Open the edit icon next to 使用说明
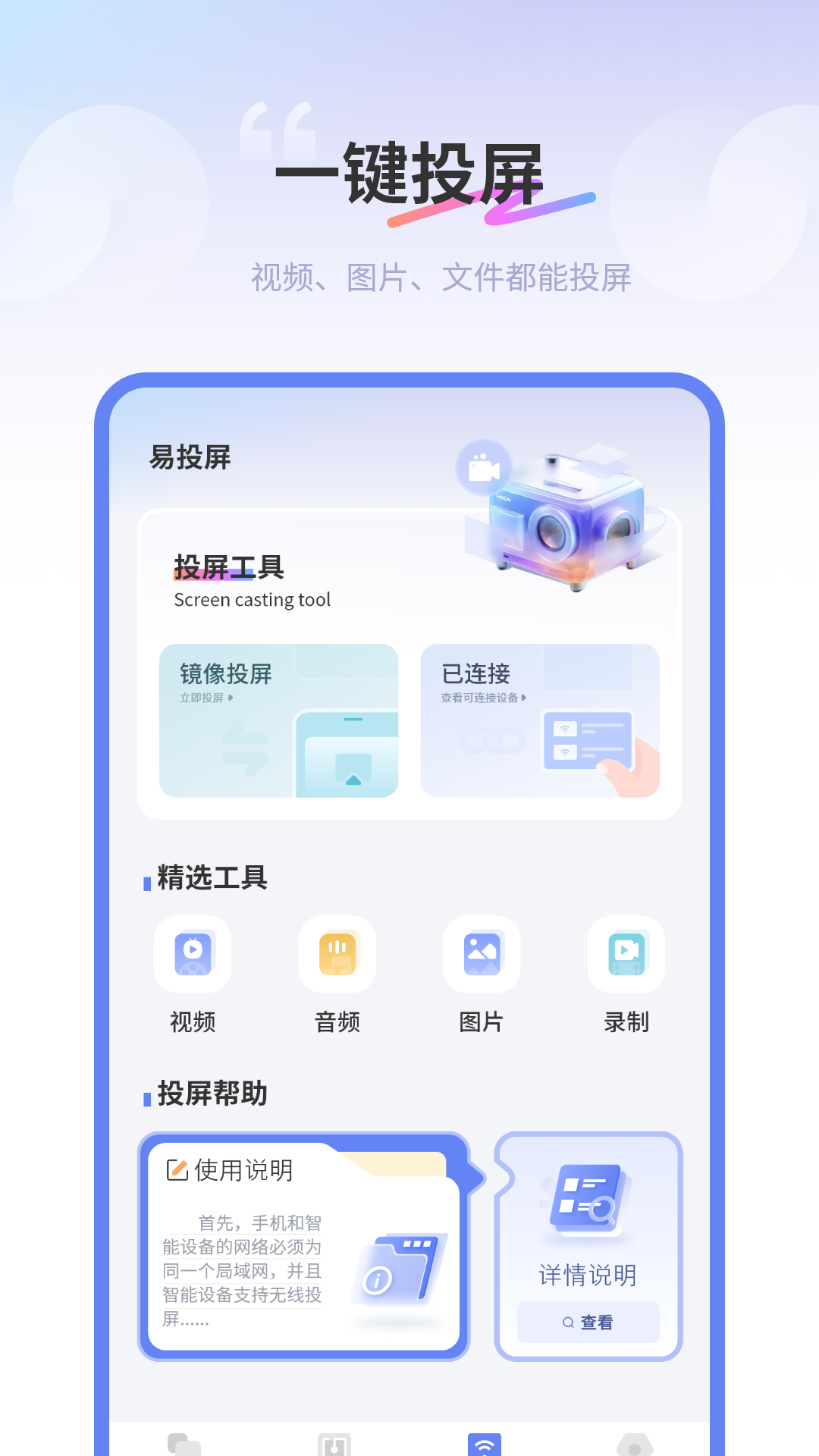819x1456 pixels. coord(179,1170)
